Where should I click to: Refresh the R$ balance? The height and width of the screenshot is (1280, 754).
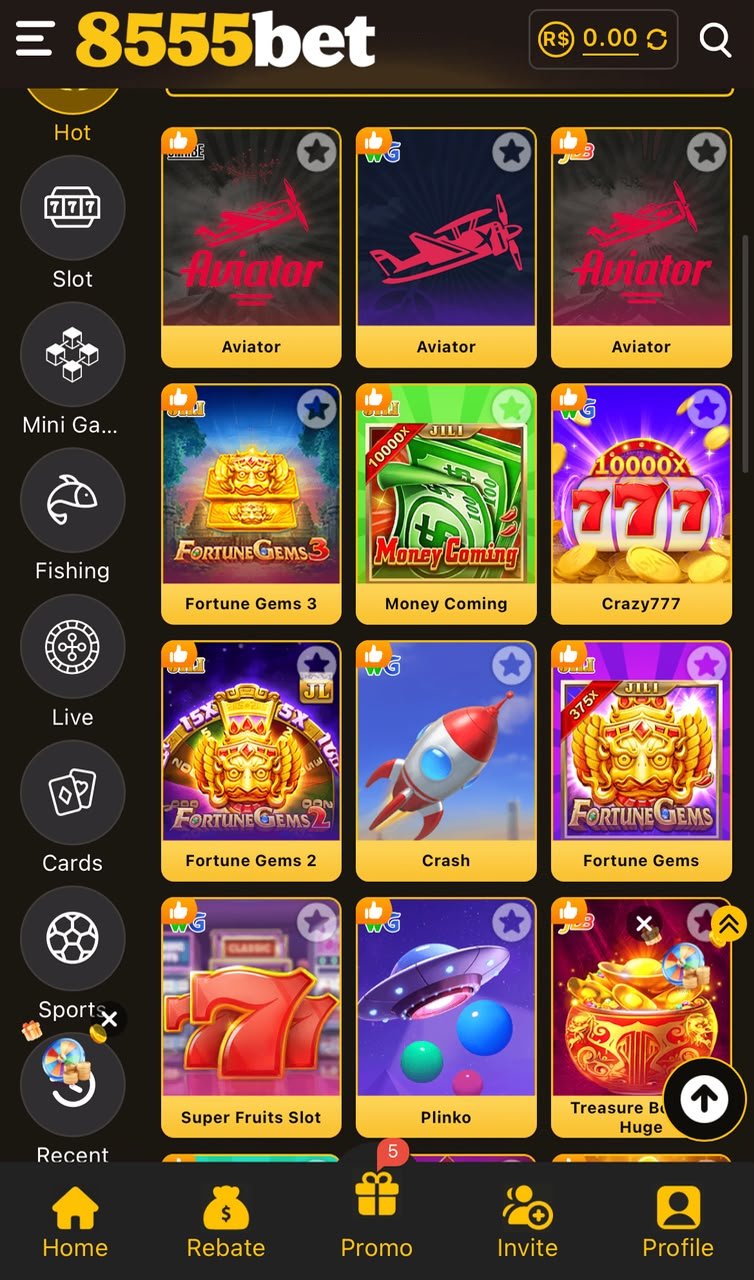(x=656, y=40)
